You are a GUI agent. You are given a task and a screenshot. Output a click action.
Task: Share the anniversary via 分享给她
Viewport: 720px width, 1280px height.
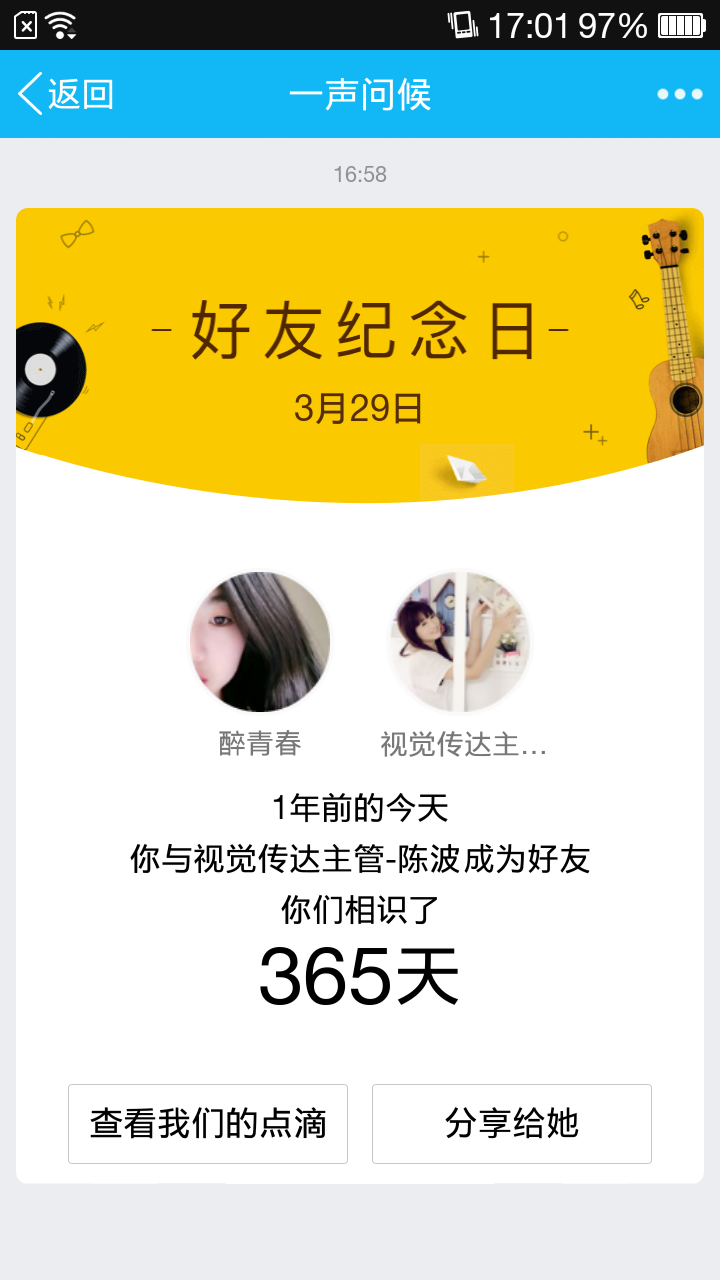[511, 1123]
